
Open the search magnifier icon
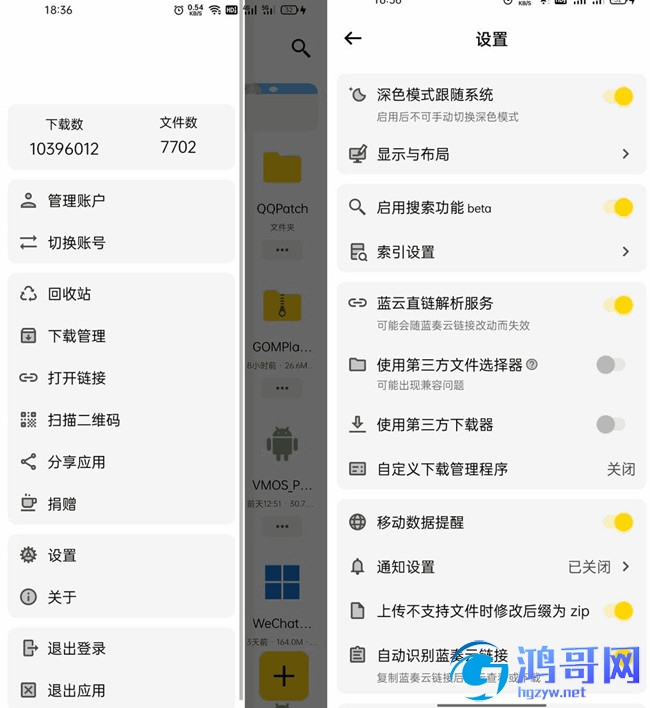tap(300, 47)
